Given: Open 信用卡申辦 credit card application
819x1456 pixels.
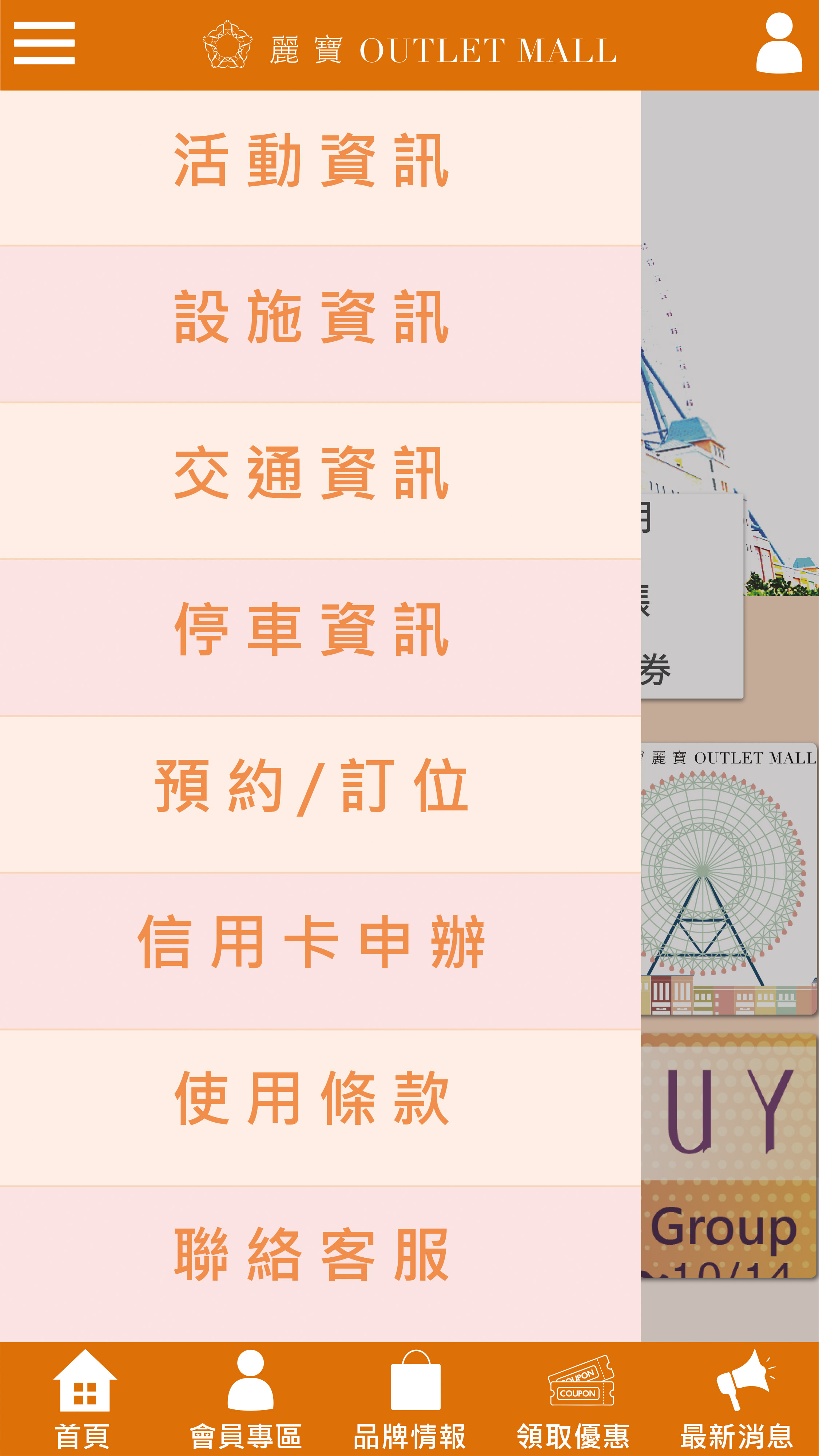Looking at the screenshot, I should pos(312,943).
